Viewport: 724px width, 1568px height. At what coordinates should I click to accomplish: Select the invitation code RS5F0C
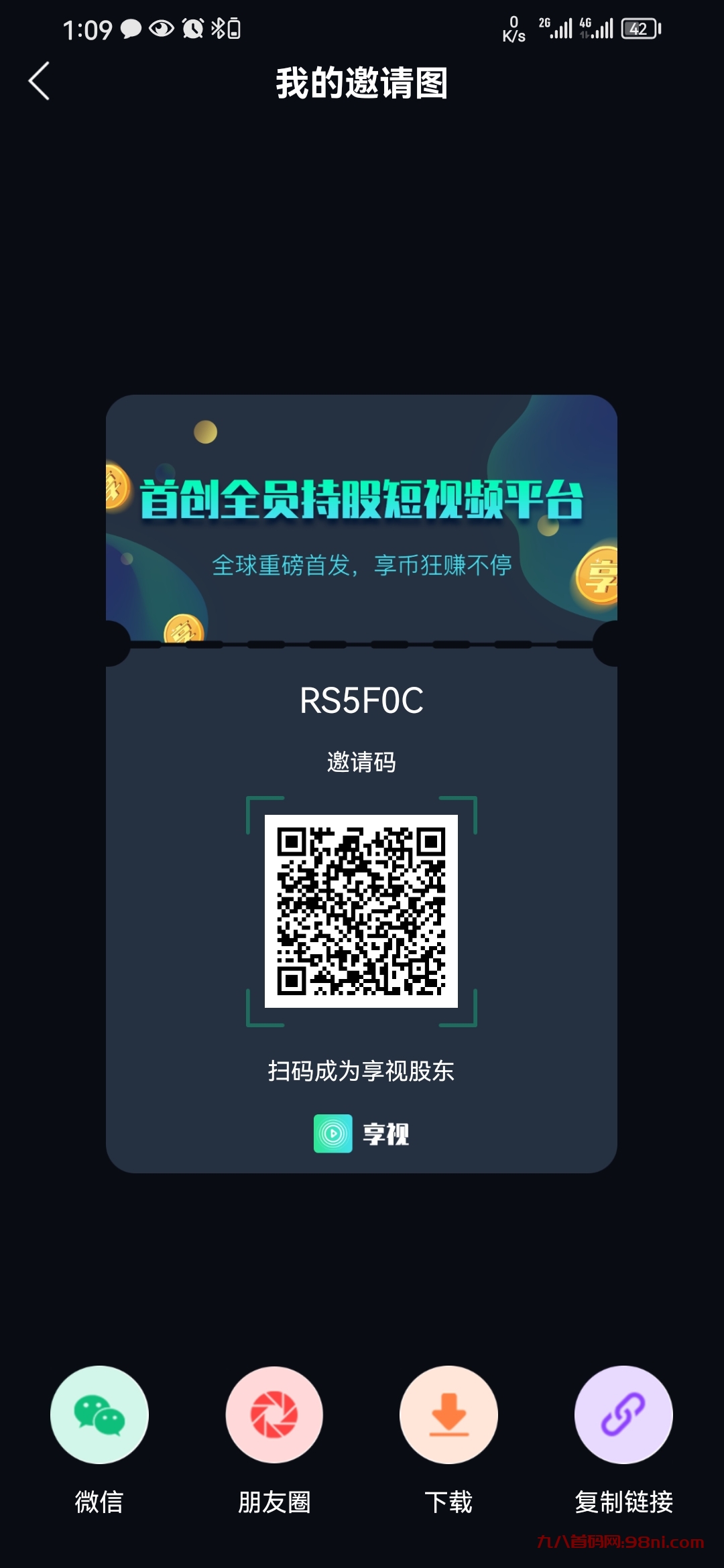pos(362,701)
